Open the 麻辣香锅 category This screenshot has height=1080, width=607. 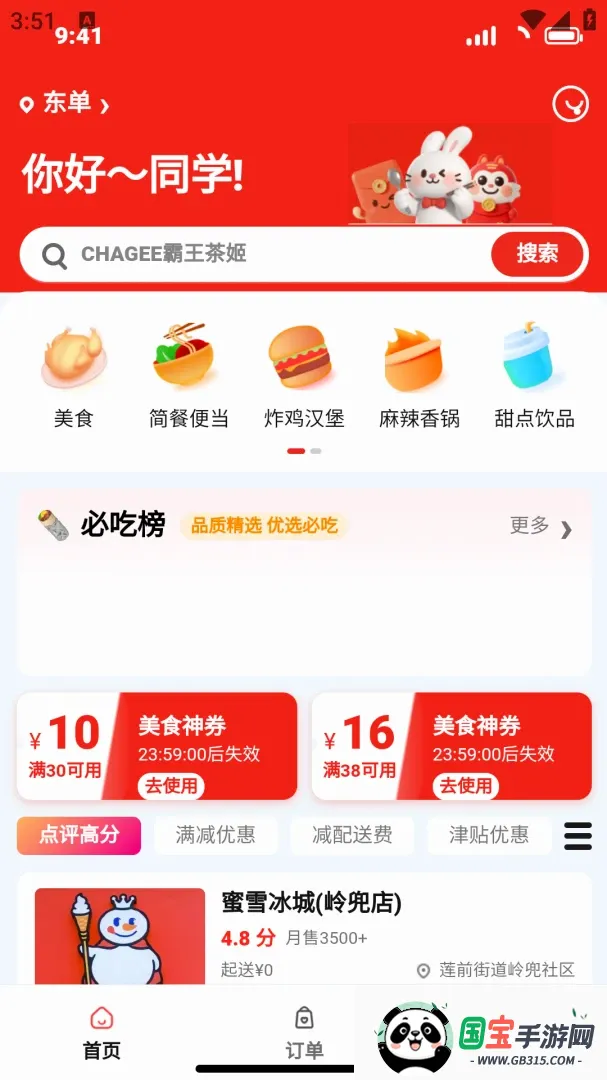(419, 375)
